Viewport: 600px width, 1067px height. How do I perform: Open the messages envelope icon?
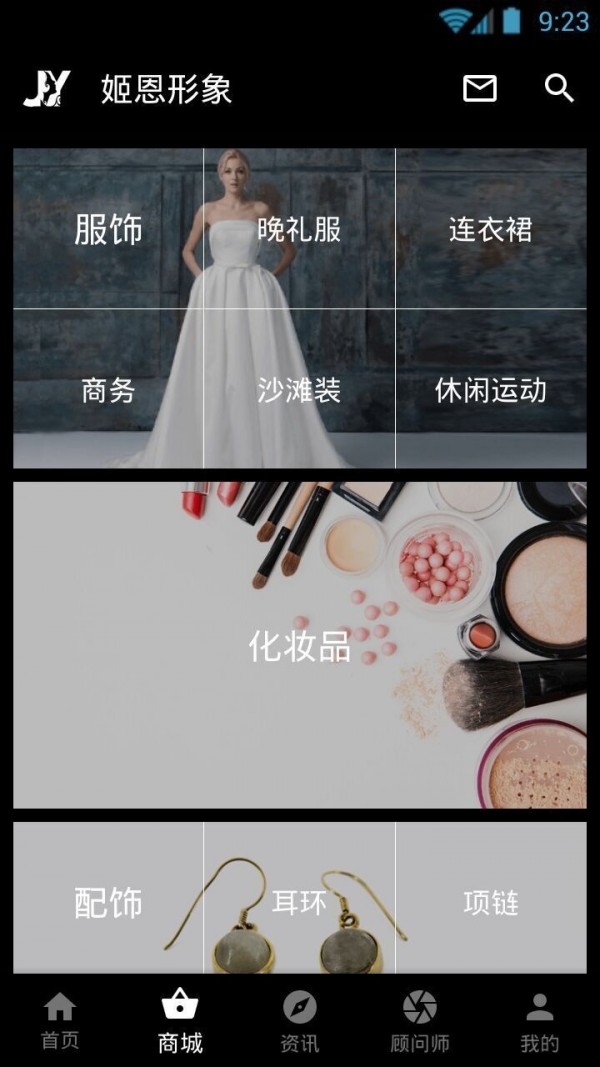480,89
